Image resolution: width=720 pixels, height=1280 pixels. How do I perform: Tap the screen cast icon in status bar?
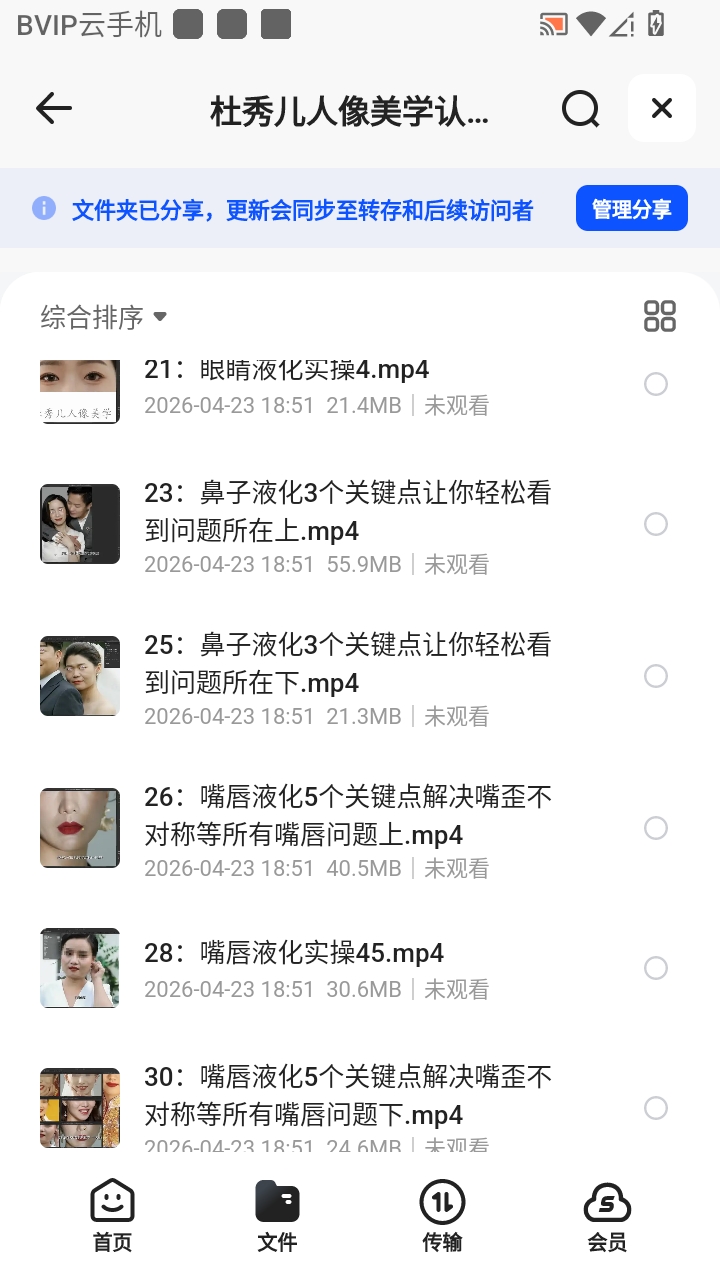pyautogui.click(x=551, y=24)
